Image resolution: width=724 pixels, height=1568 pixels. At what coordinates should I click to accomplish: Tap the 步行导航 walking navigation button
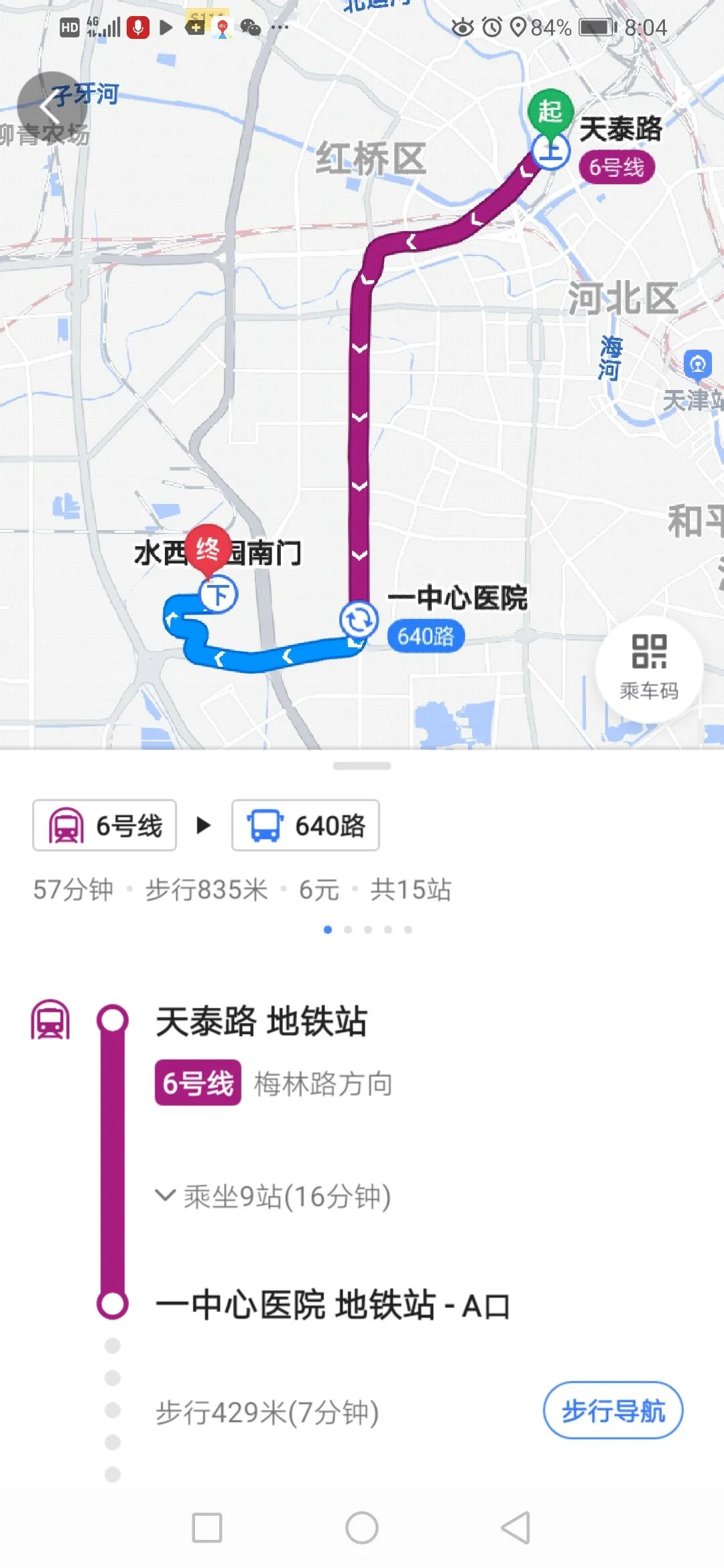coord(613,1409)
